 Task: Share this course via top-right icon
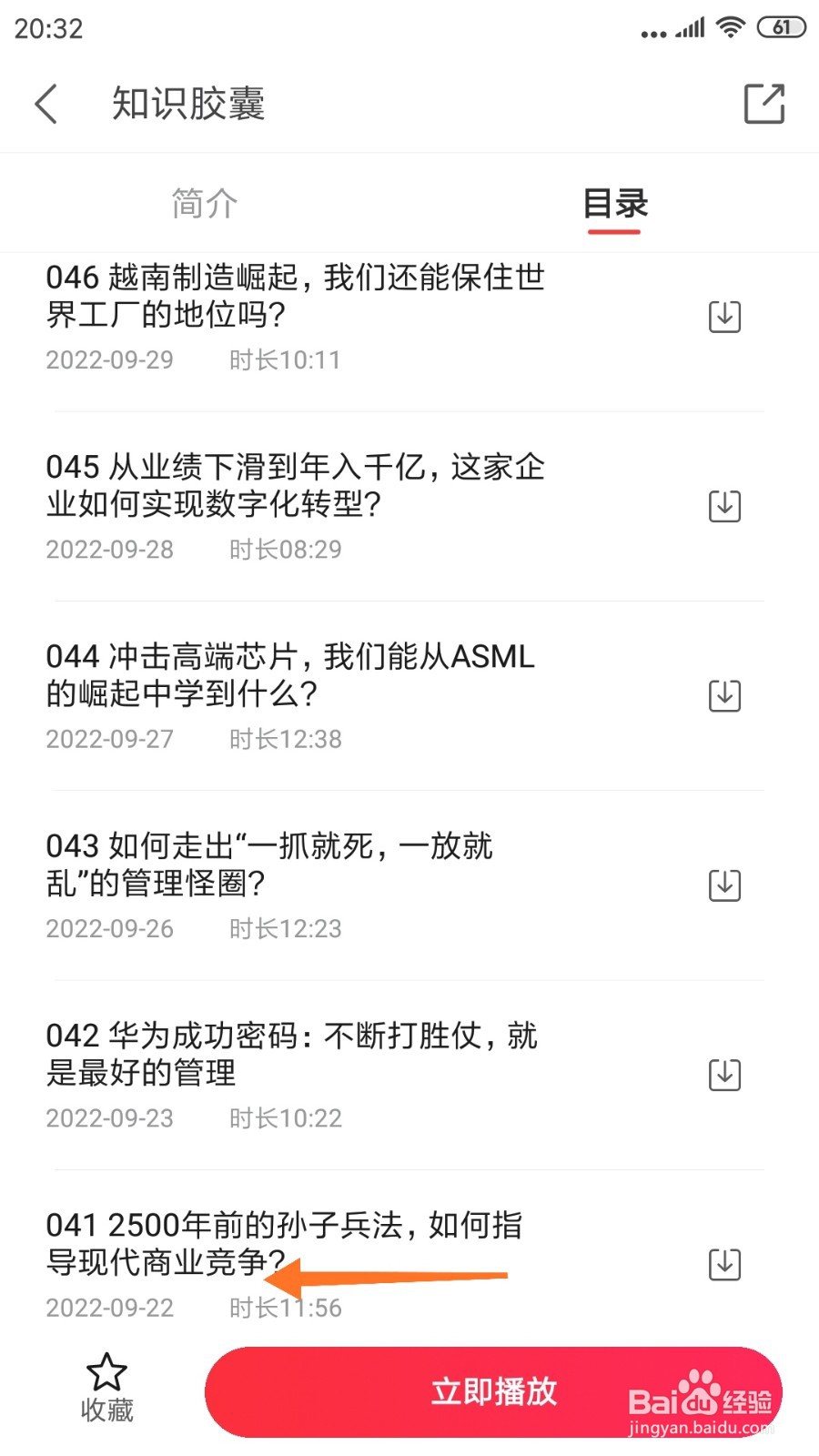pyautogui.click(x=764, y=104)
